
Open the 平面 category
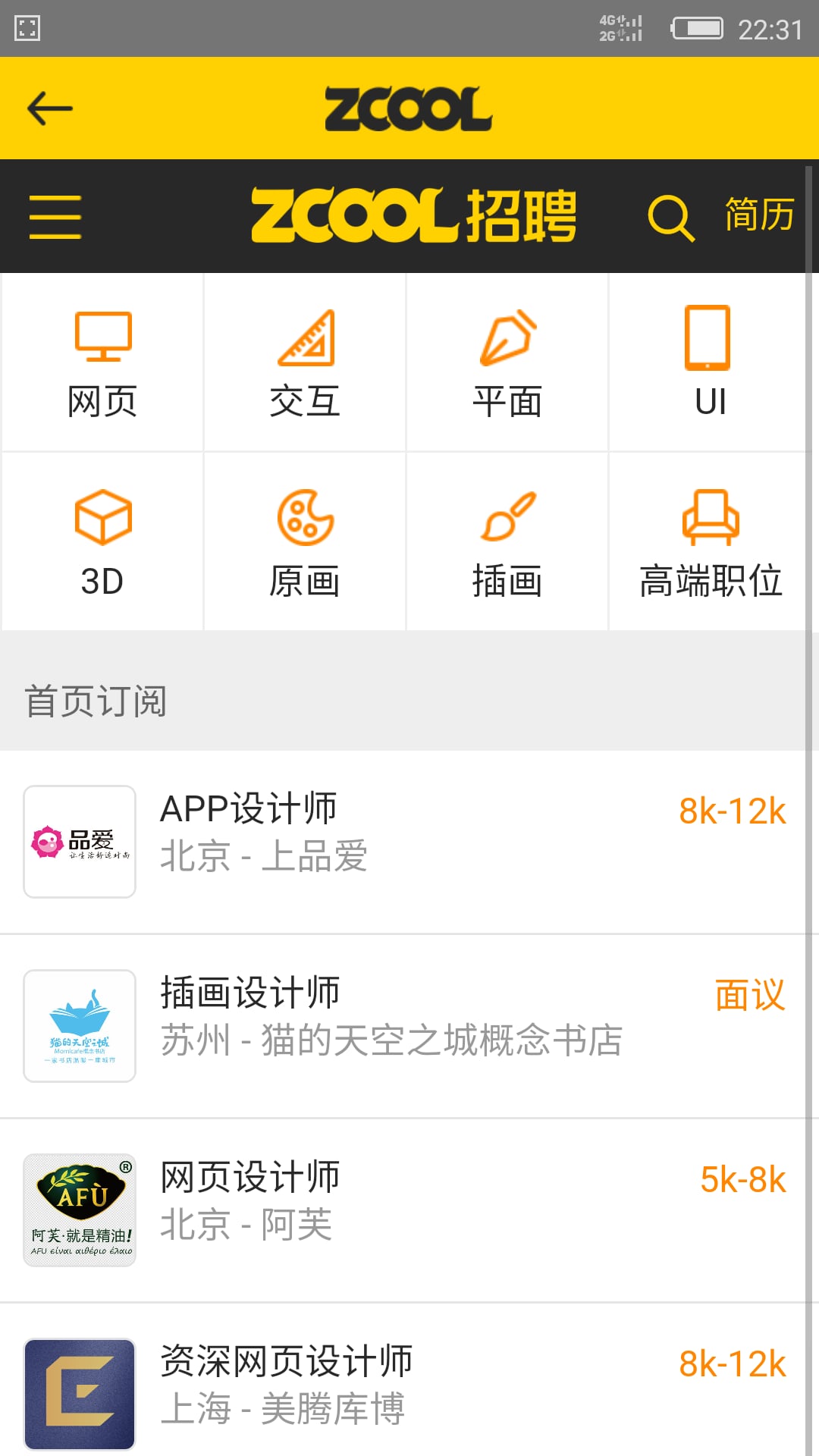pos(507,362)
